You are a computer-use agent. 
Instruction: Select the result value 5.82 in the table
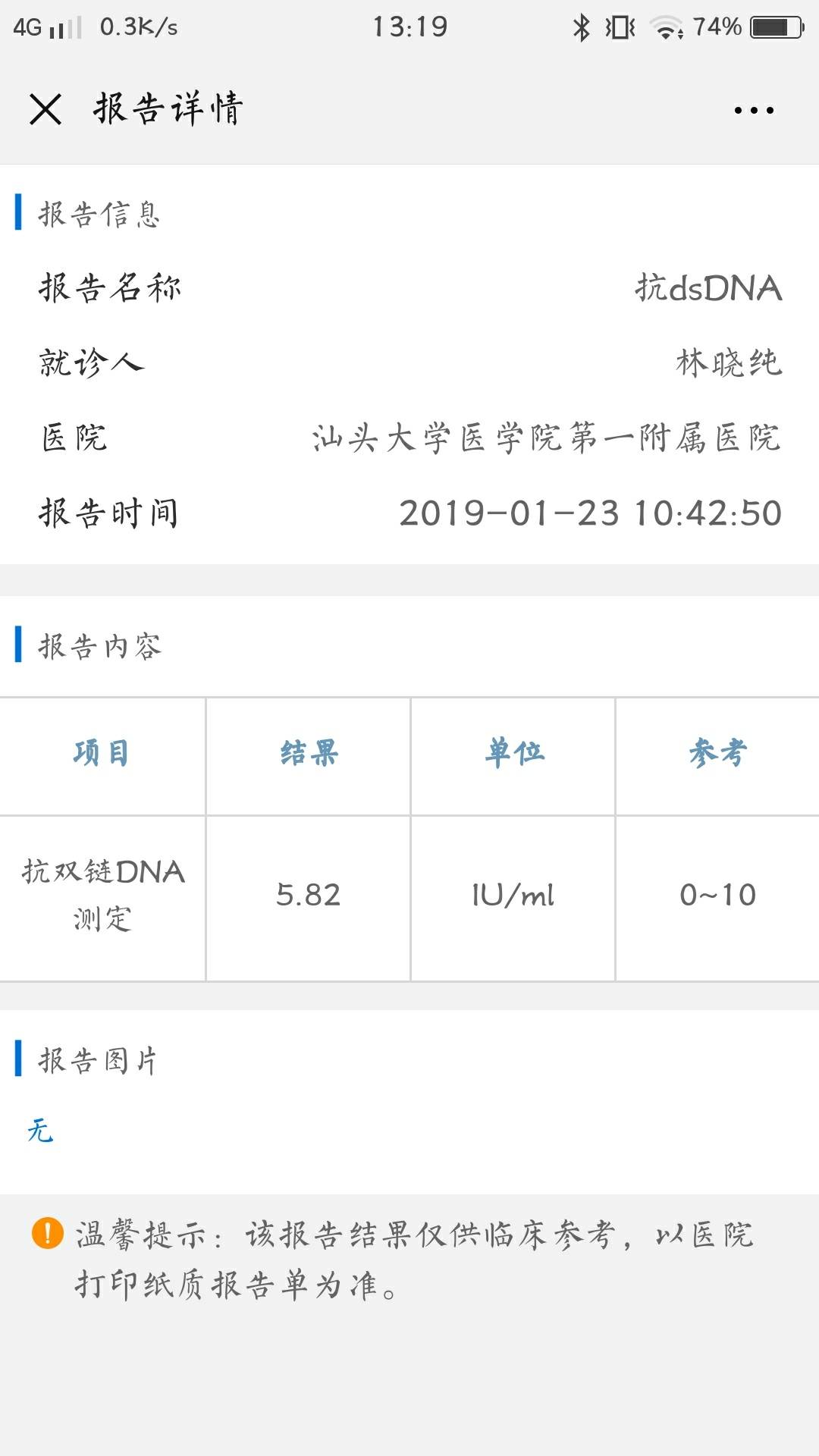[306, 895]
